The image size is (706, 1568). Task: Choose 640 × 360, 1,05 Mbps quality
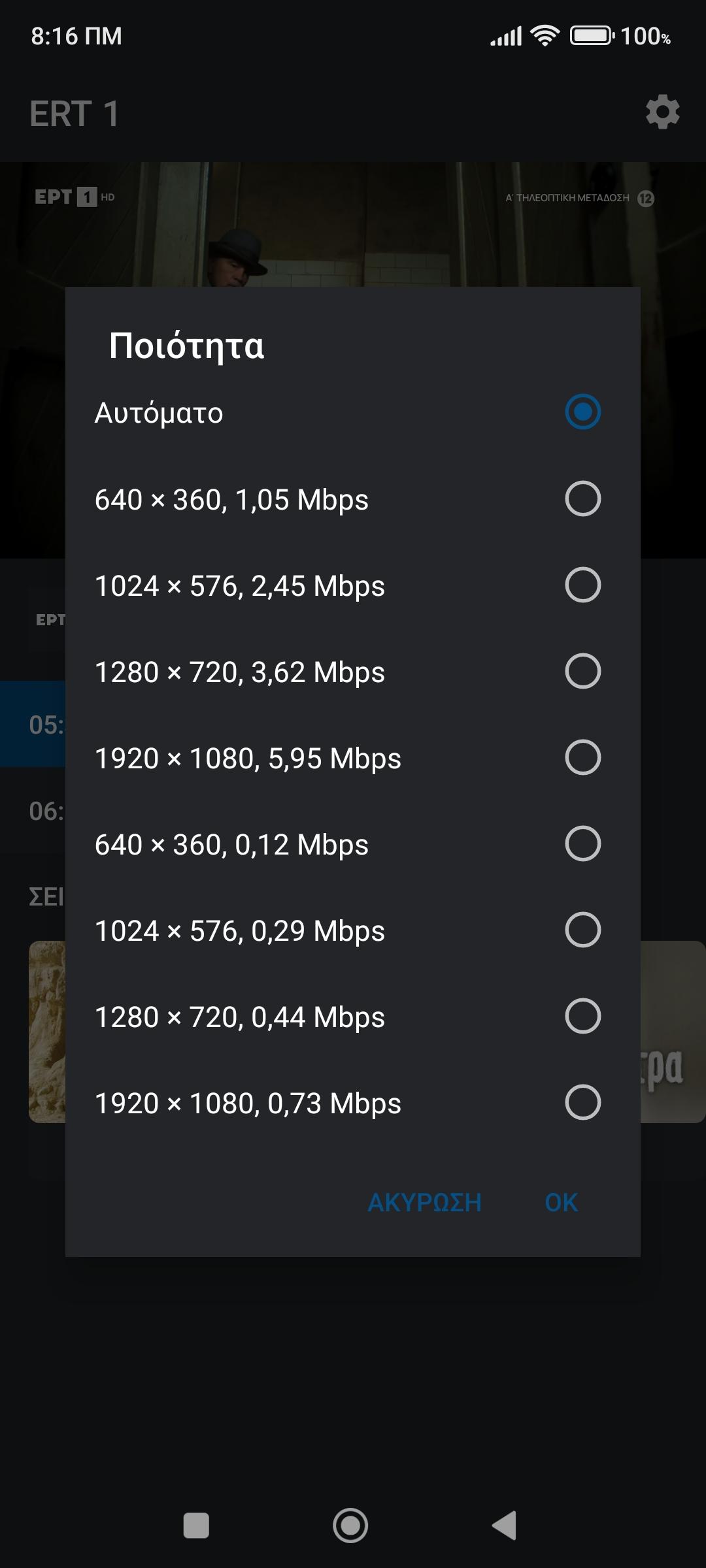pos(353,498)
